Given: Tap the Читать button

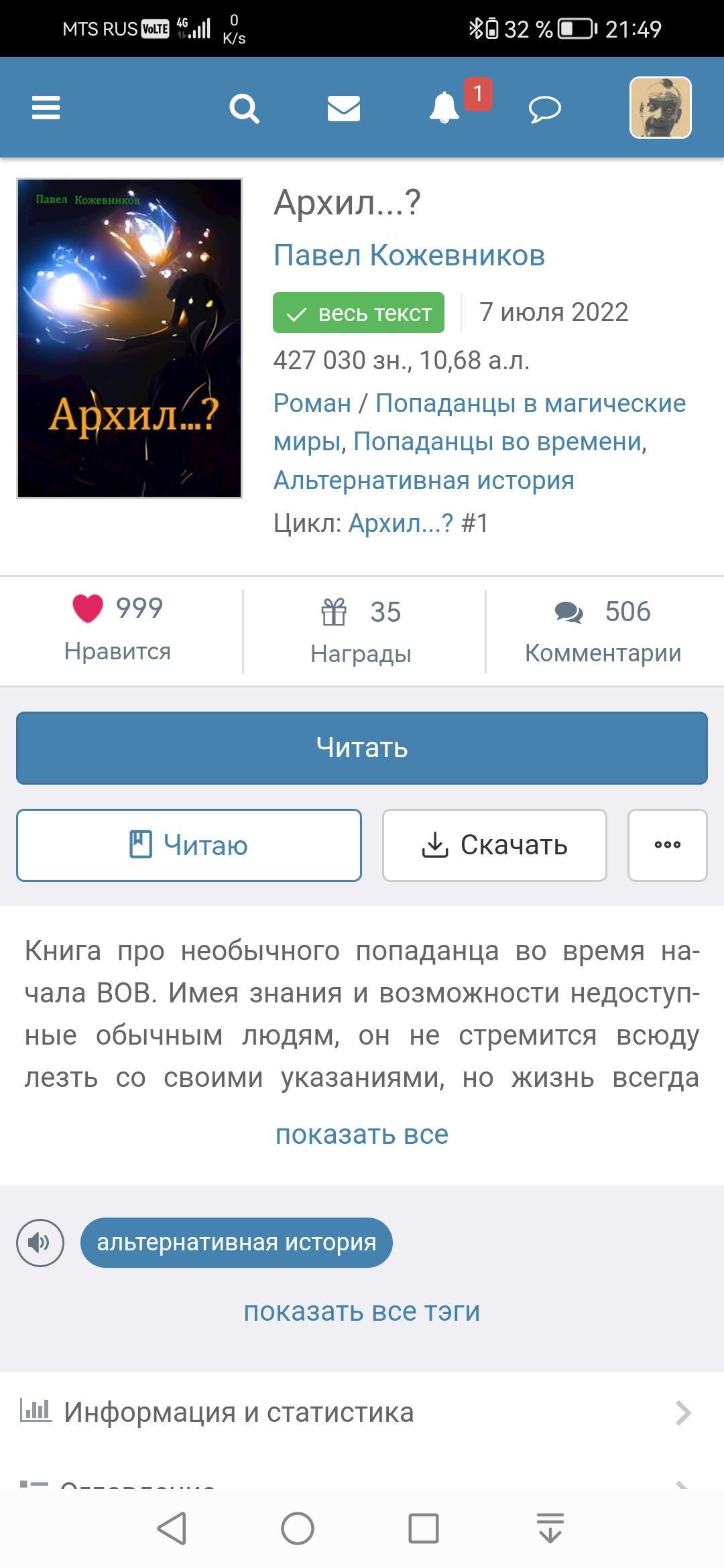Looking at the screenshot, I should click(x=362, y=748).
